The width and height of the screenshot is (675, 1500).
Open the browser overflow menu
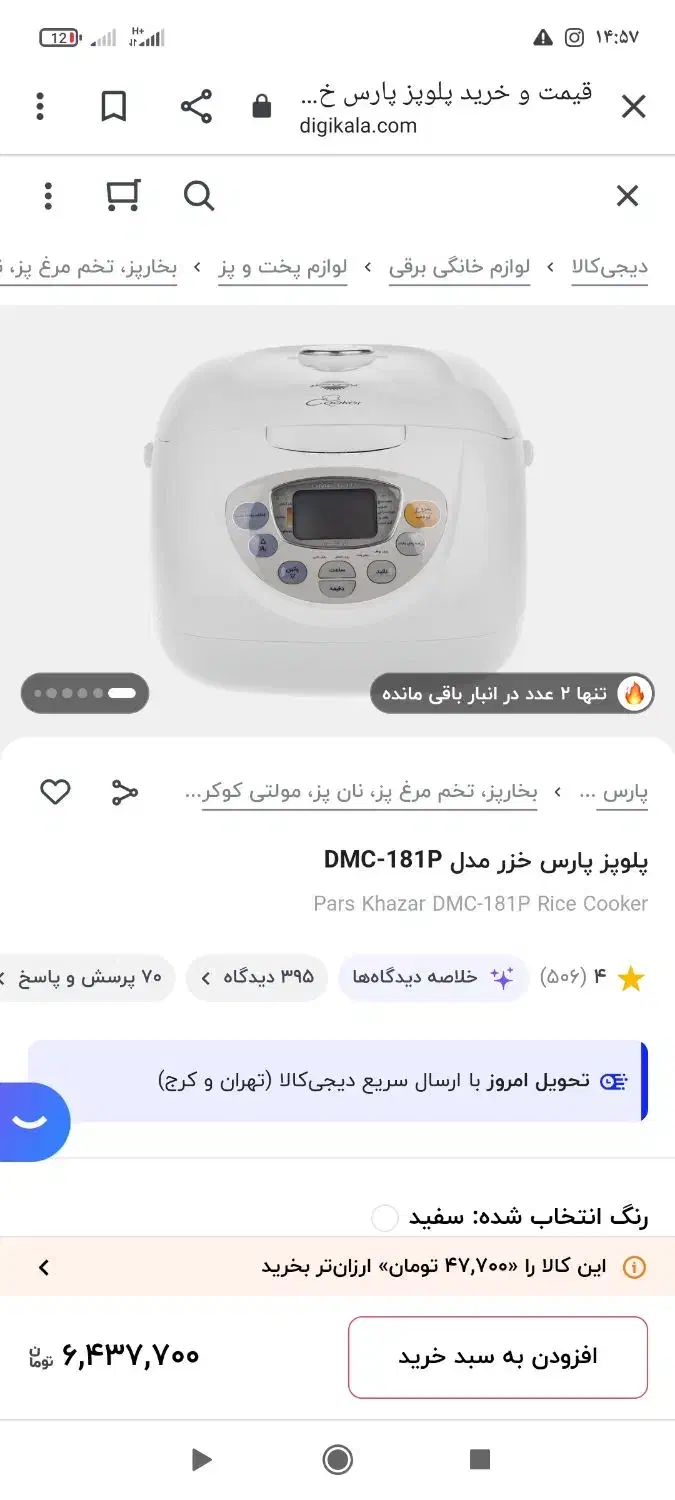(x=40, y=107)
